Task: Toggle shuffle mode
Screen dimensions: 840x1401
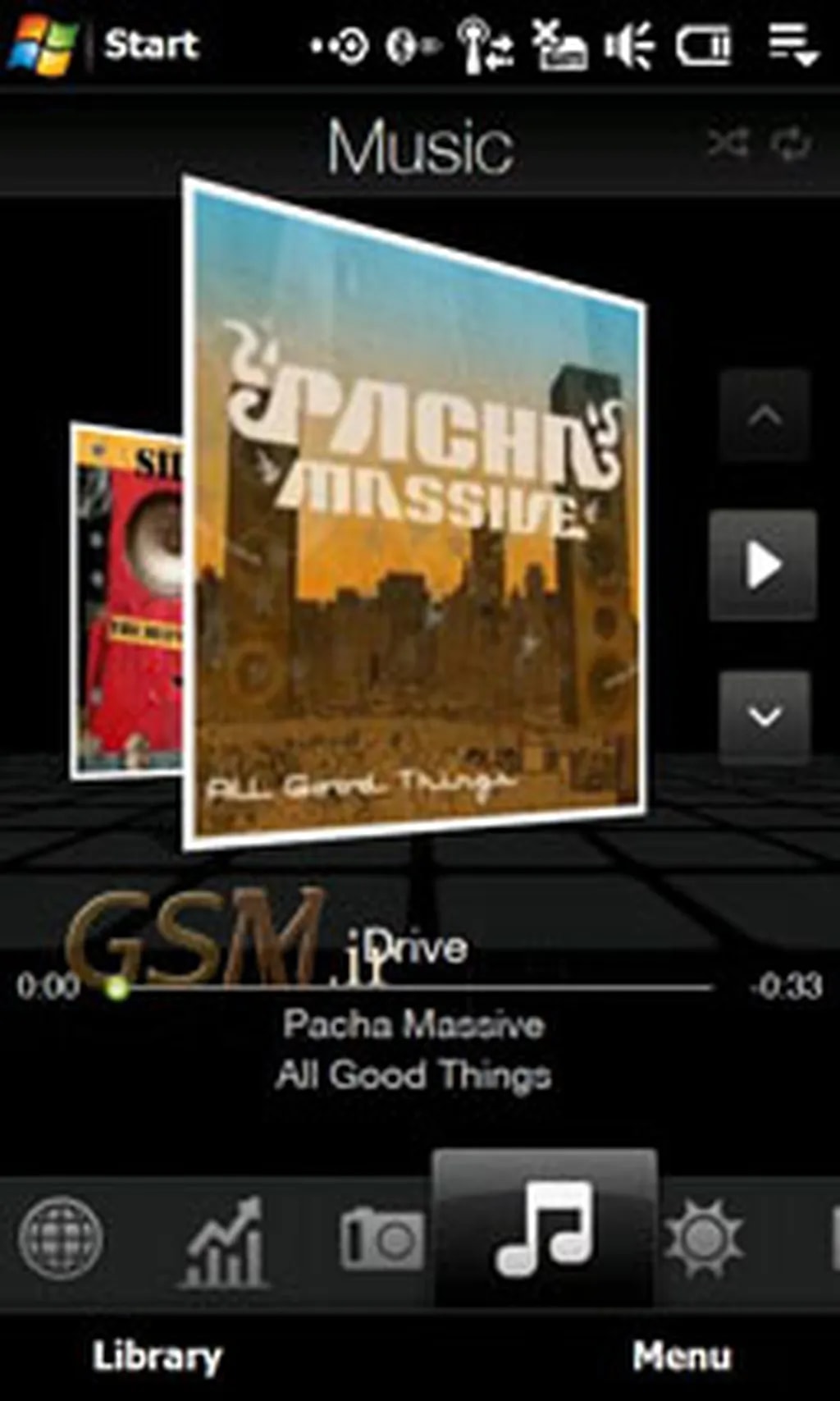Action: tap(727, 144)
